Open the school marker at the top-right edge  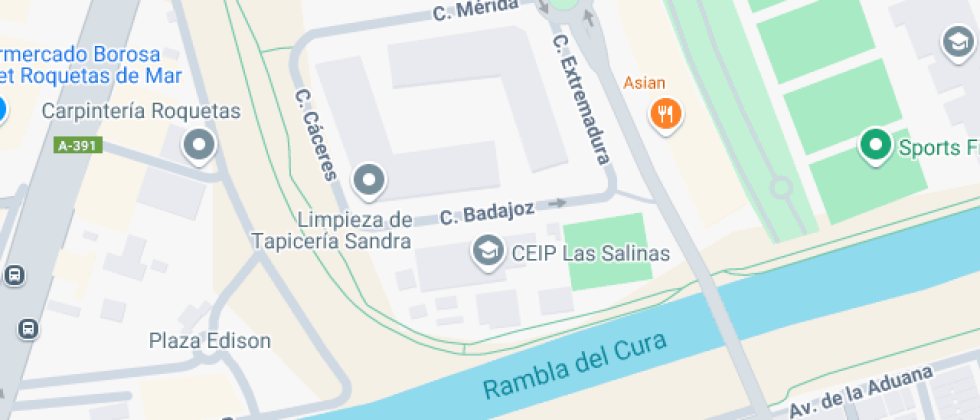957,41
